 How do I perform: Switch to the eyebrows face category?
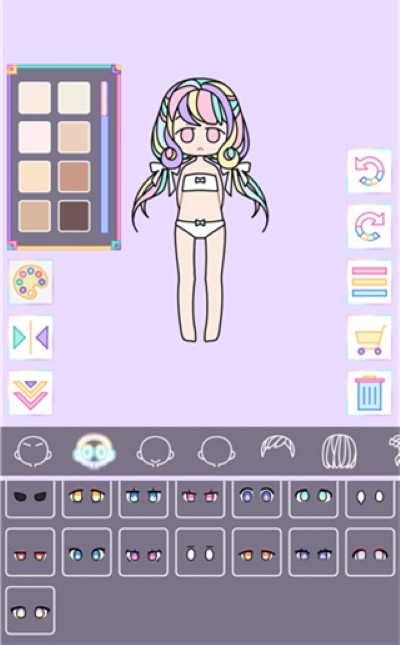click(33, 452)
